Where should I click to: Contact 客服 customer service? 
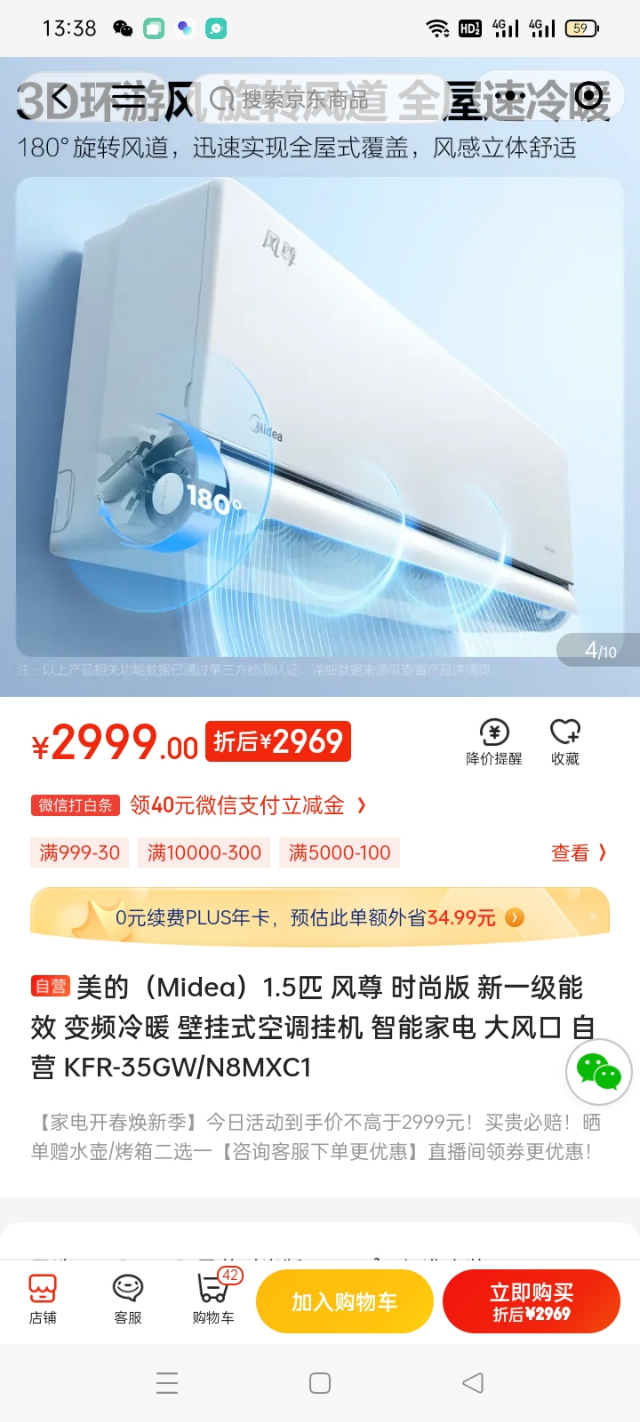[128, 1299]
